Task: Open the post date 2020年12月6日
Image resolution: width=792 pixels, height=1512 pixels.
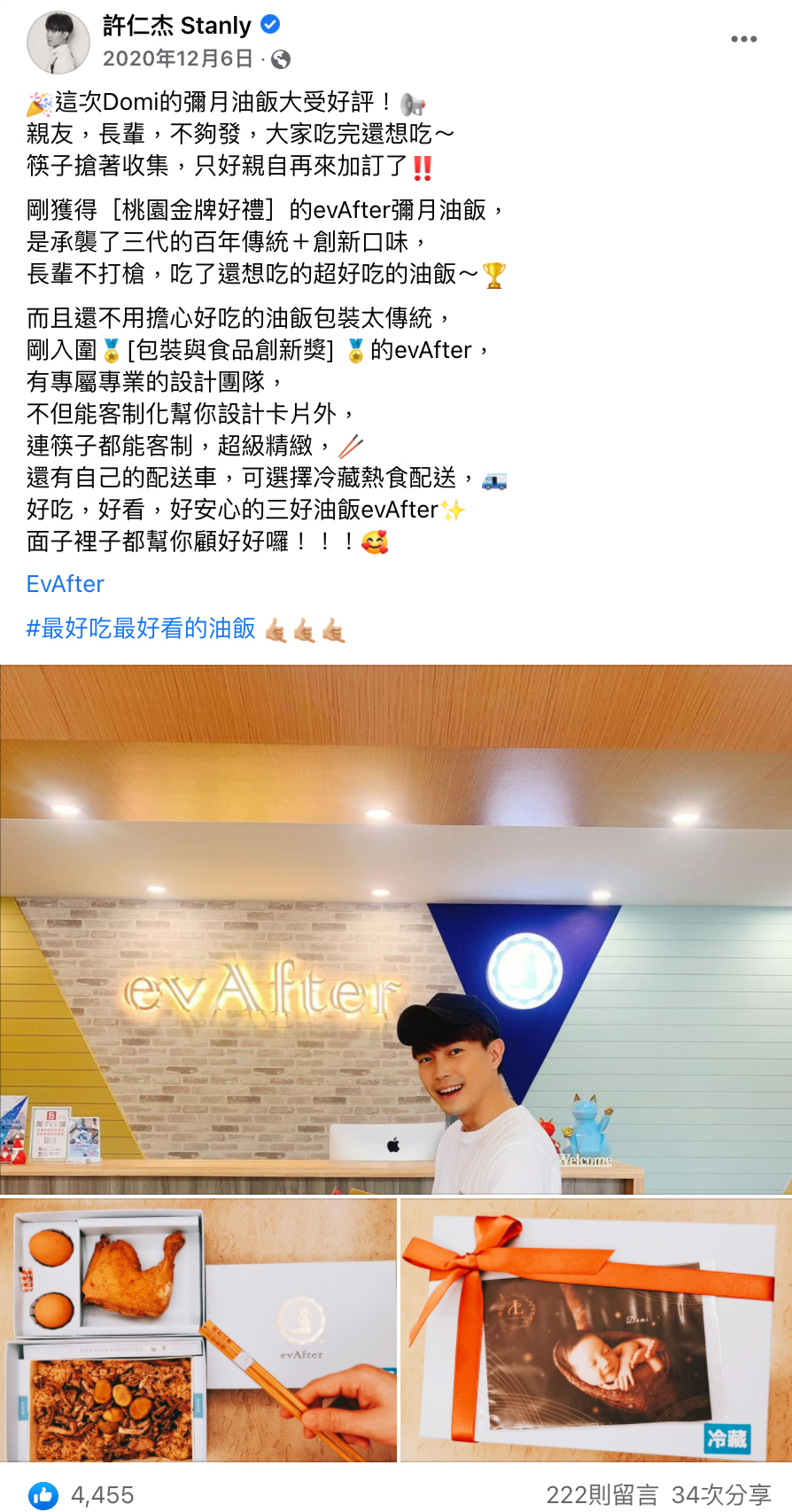Action: pyautogui.click(x=178, y=59)
